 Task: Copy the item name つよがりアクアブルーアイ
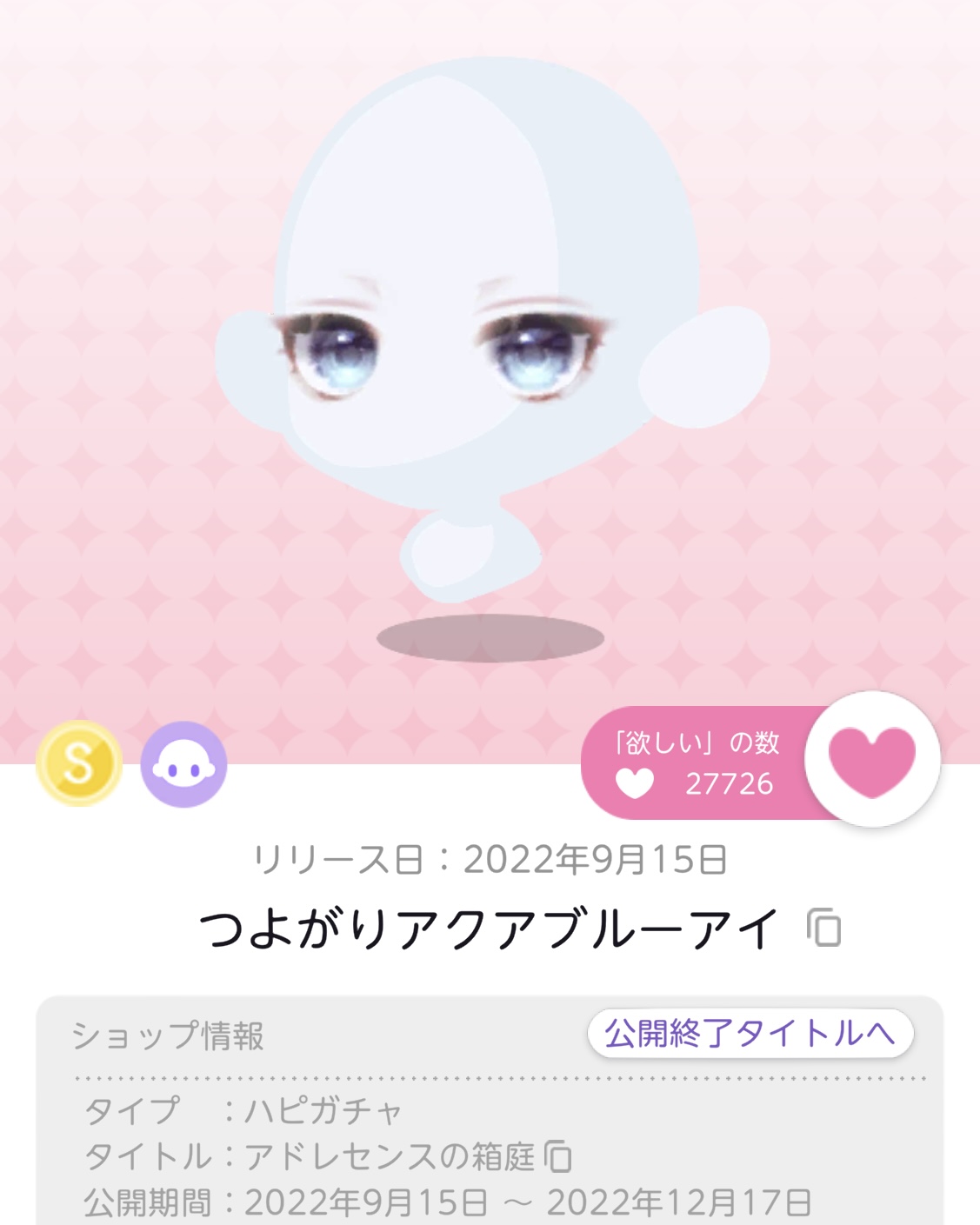(x=823, y=928)
